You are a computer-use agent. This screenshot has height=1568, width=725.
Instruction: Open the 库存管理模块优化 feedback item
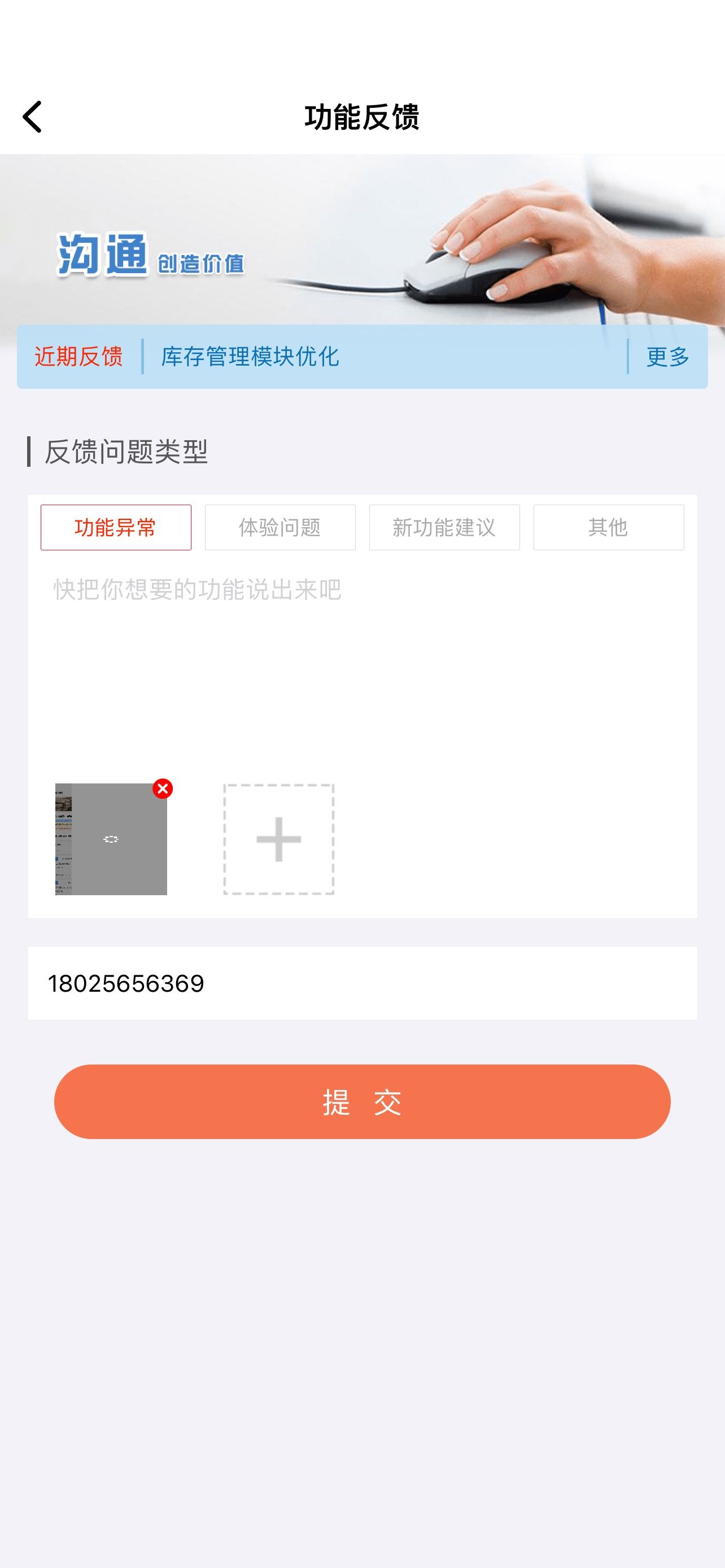(250, 357)
